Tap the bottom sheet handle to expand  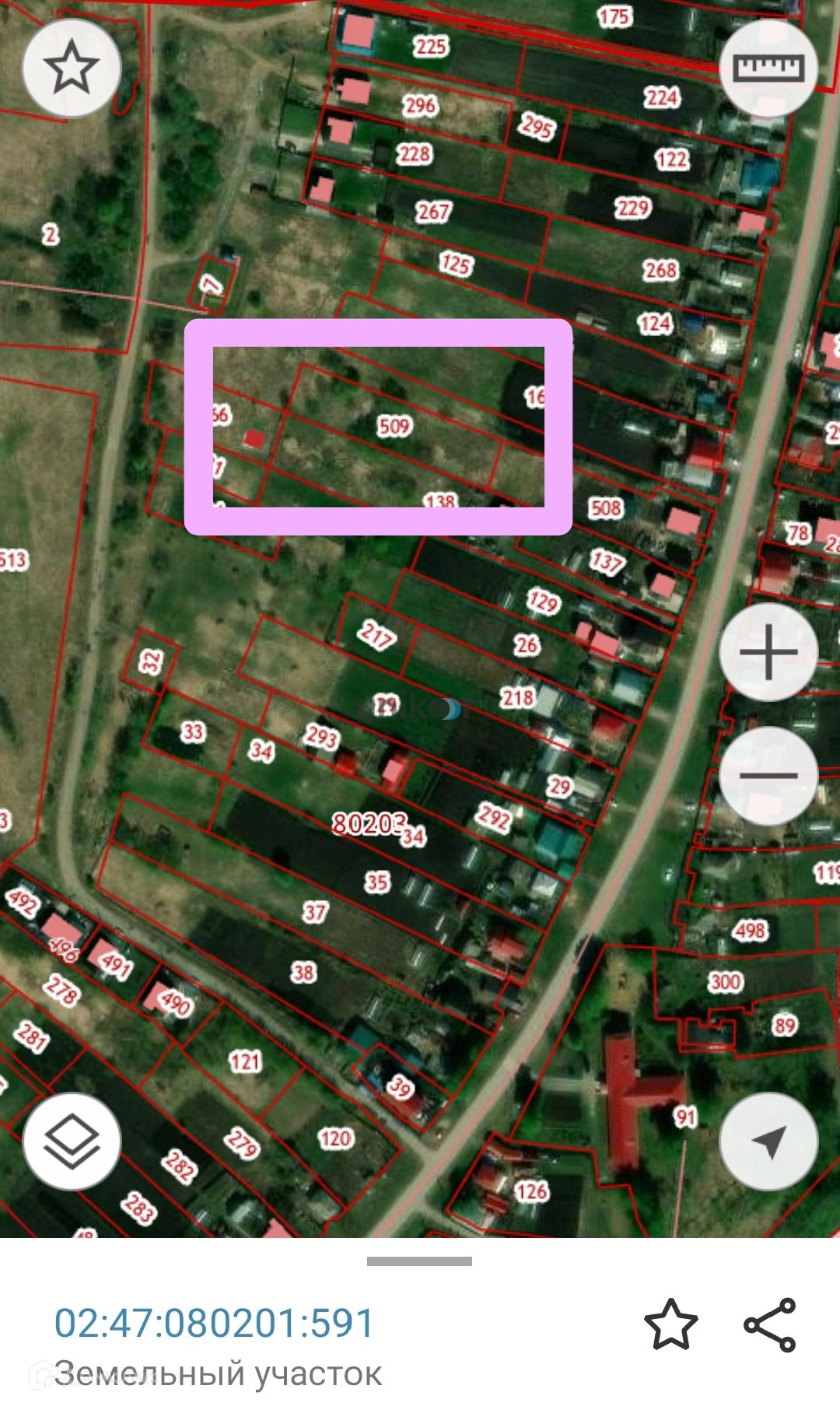tap(419, 1261)
